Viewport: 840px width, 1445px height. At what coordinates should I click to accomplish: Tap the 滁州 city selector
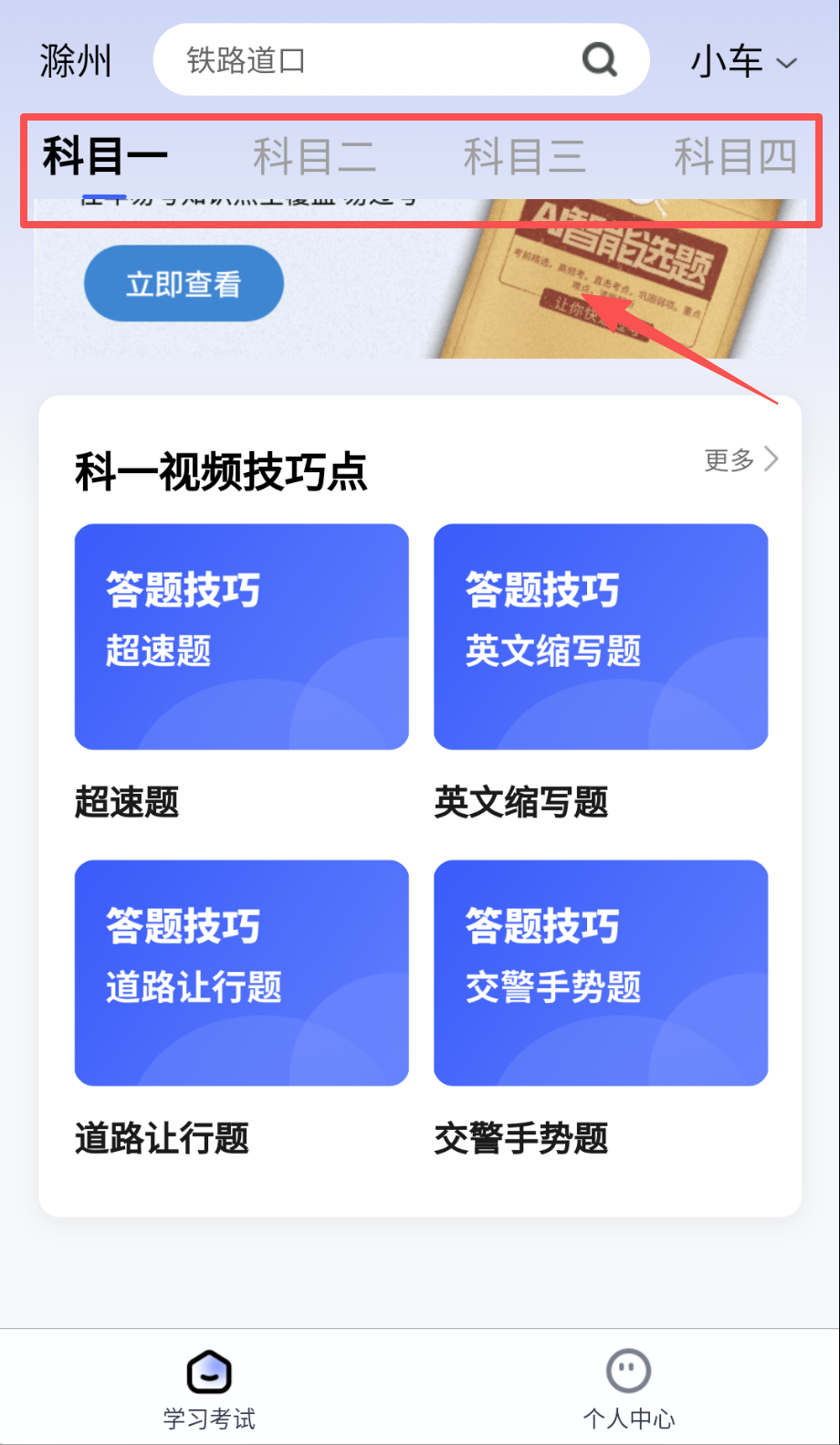click(75, 61)
